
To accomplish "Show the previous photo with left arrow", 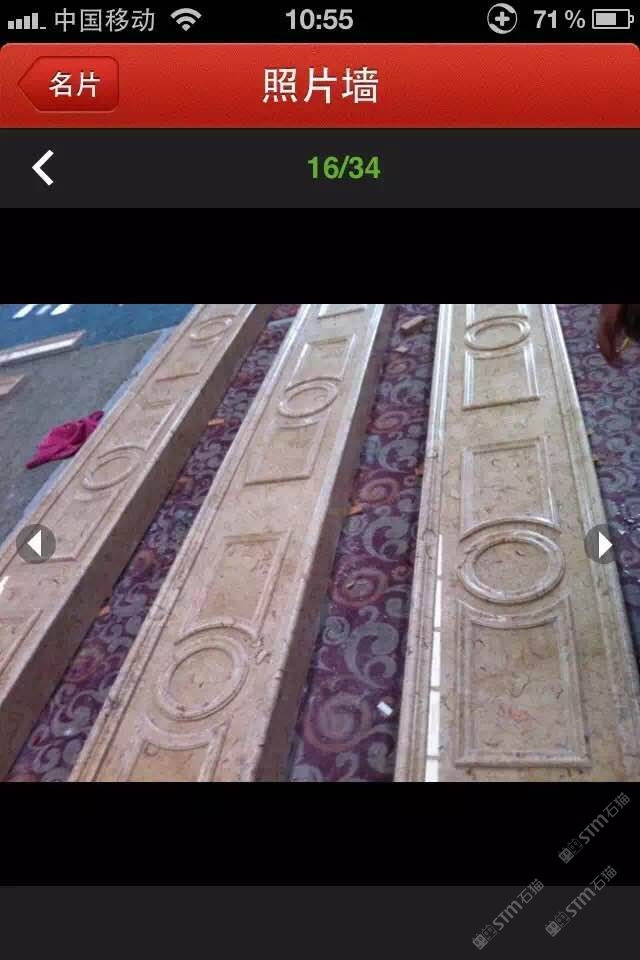I will (x=35, y=545).
